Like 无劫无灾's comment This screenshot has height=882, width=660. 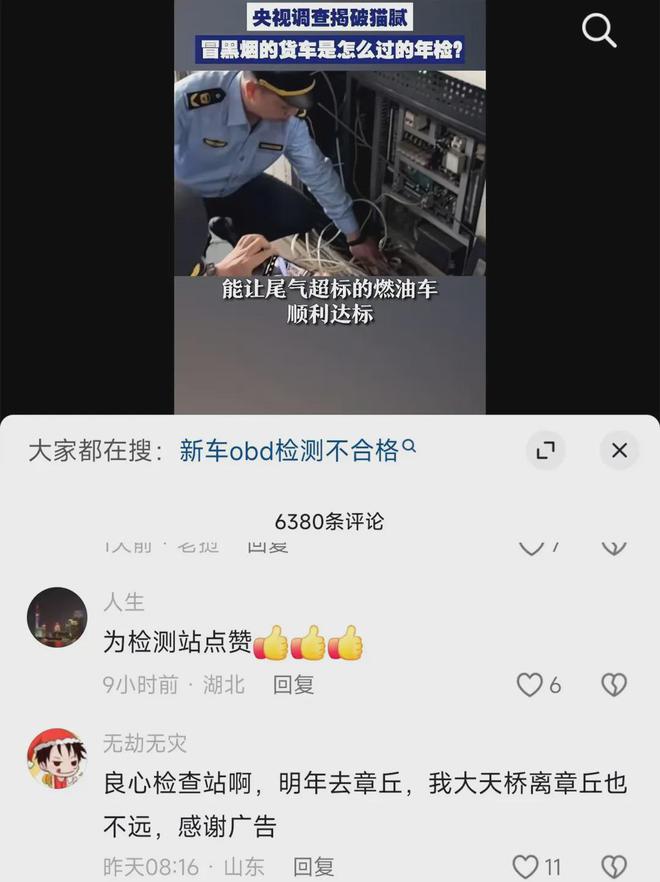tap(525, 866)
